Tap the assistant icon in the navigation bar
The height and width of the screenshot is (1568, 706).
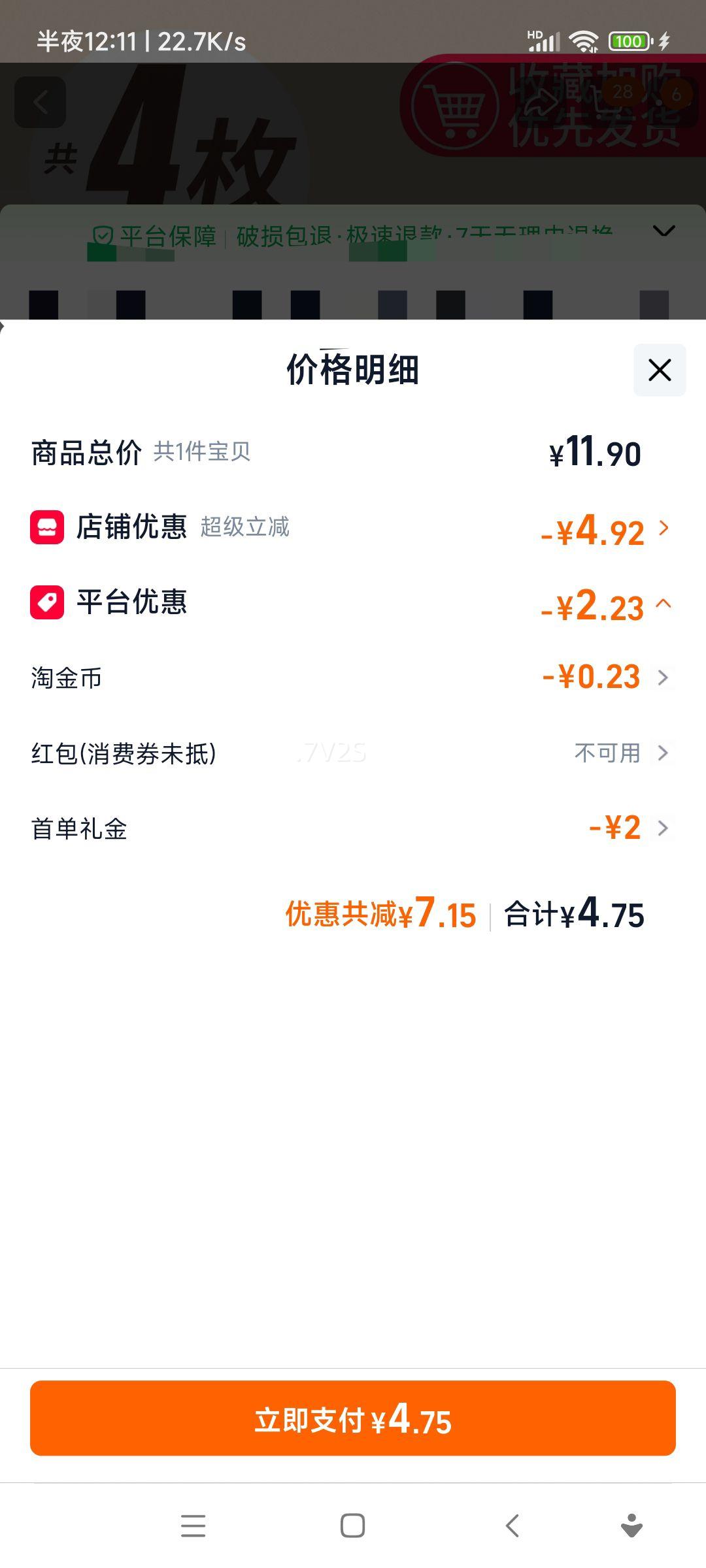click(630, 1527)
